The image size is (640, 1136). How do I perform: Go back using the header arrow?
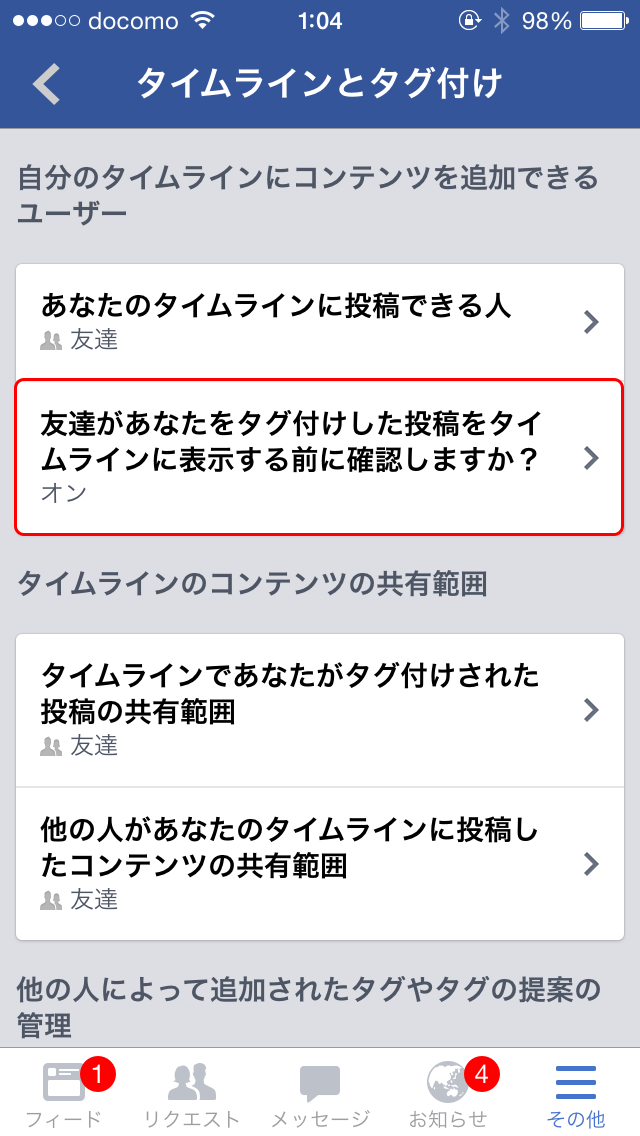[x=46, y=85]
